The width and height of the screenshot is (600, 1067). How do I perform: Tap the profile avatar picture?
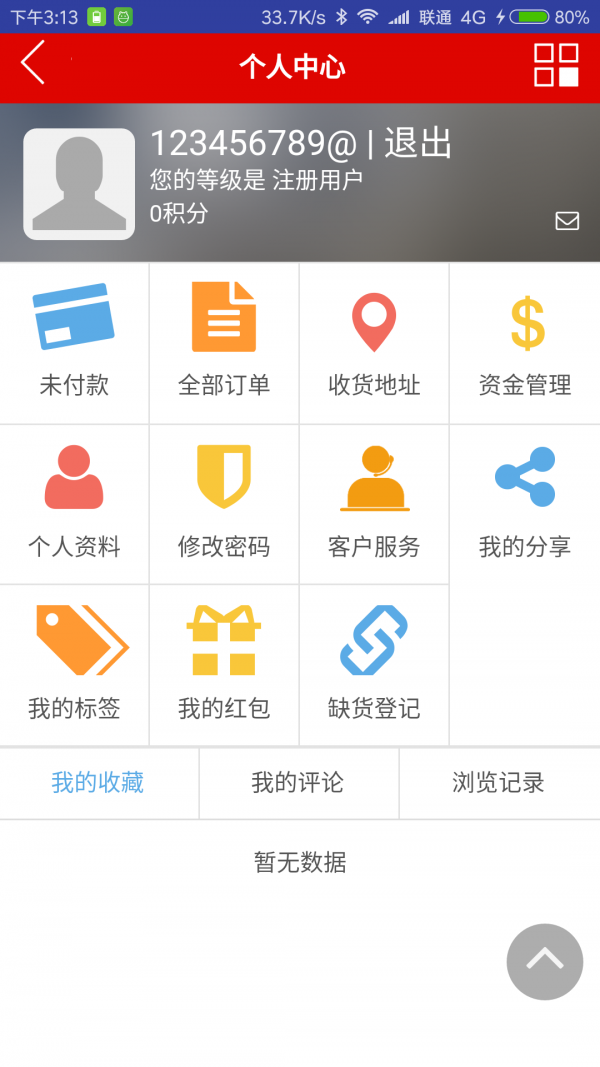(79, 184)
